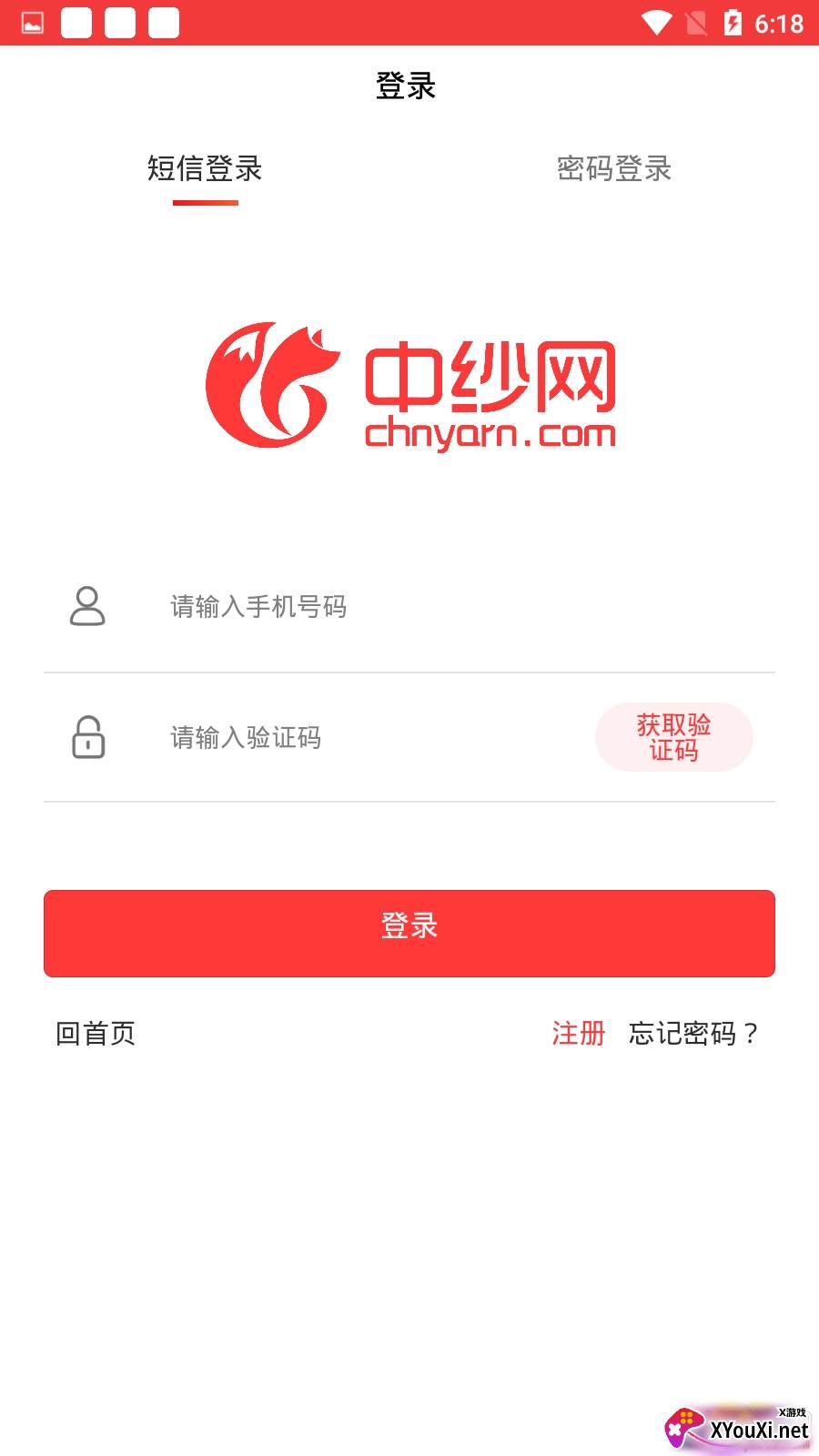The height and width of the screenshot is (1456, 819).
Task: Open the 注册 registration link
Action: click(x=577, y=1035)
